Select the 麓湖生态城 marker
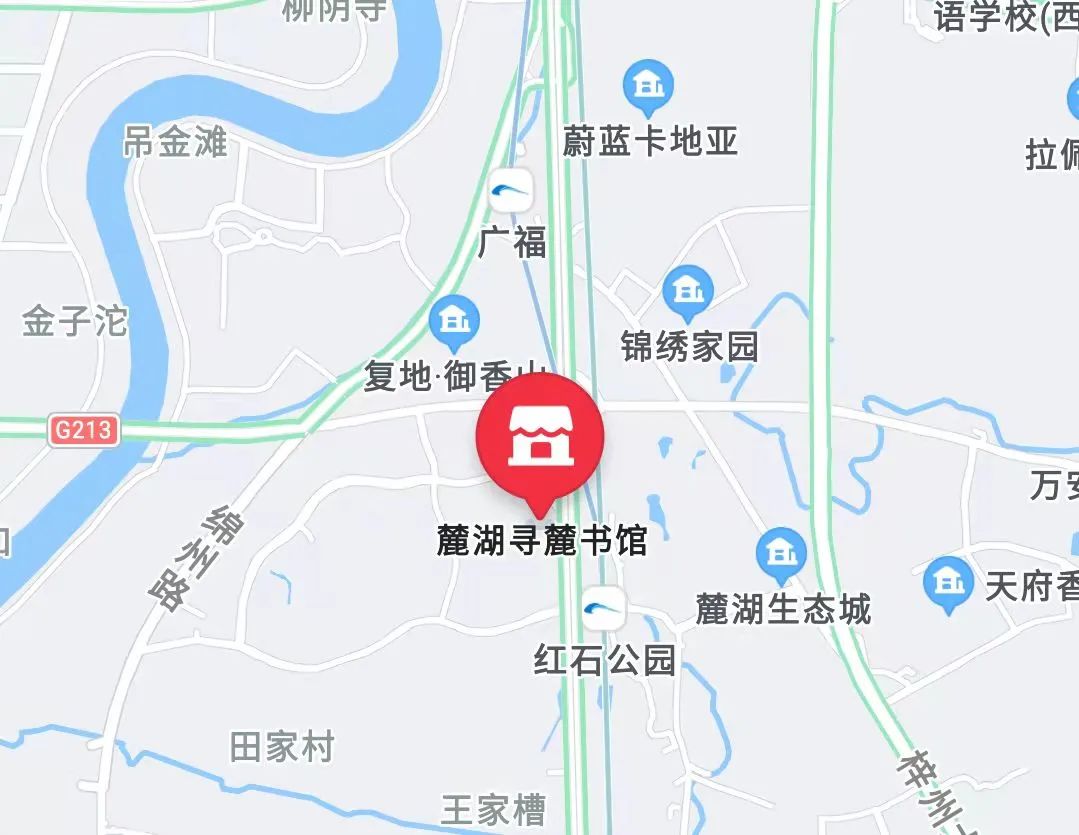Viewport: 1079px width, 835px height. (x=781, y=554)
